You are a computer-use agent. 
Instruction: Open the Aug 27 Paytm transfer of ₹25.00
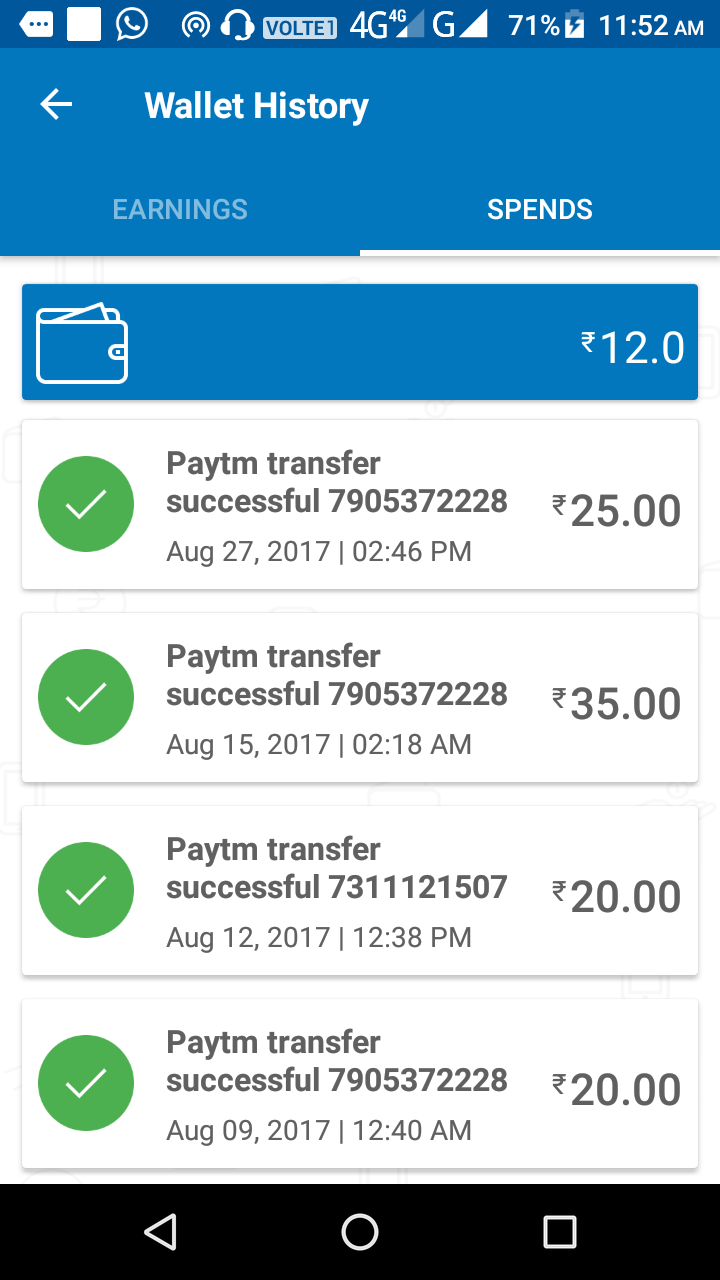(x=360, y=505)
